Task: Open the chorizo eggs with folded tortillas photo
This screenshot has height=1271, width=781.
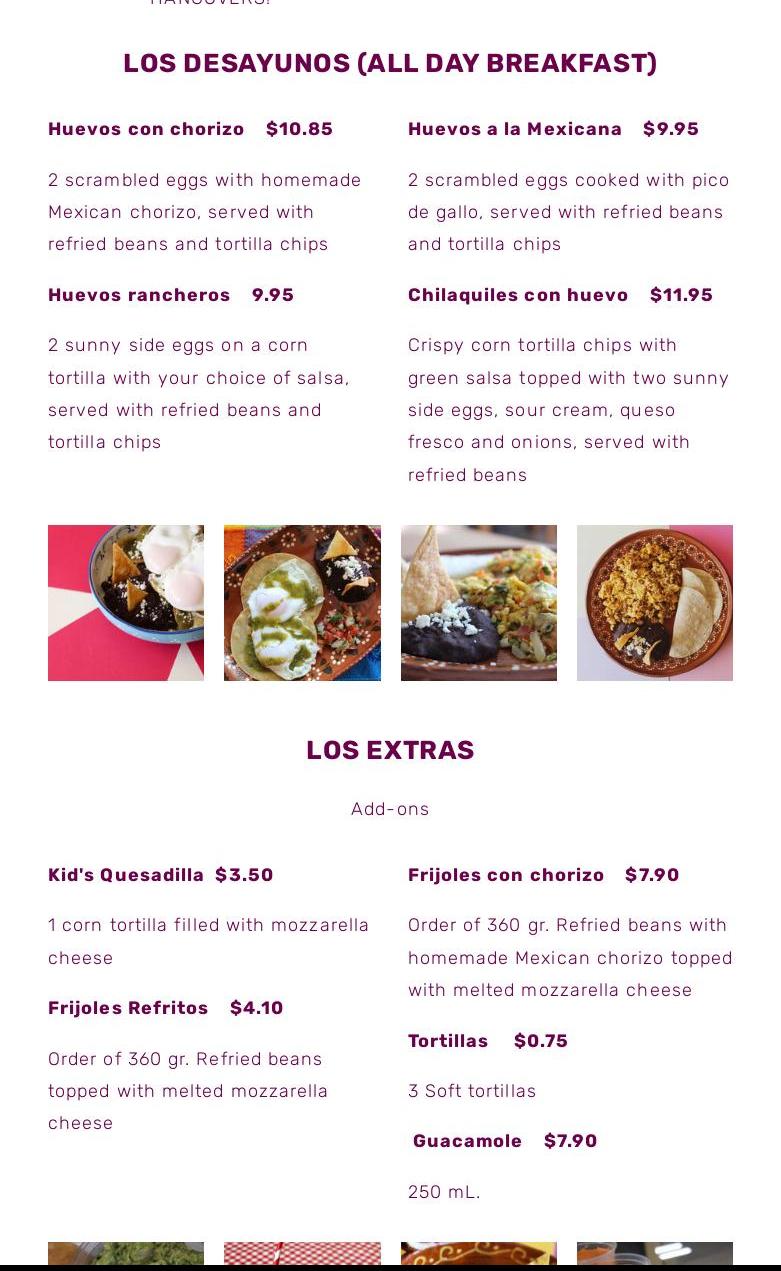Action: (654, 603)
